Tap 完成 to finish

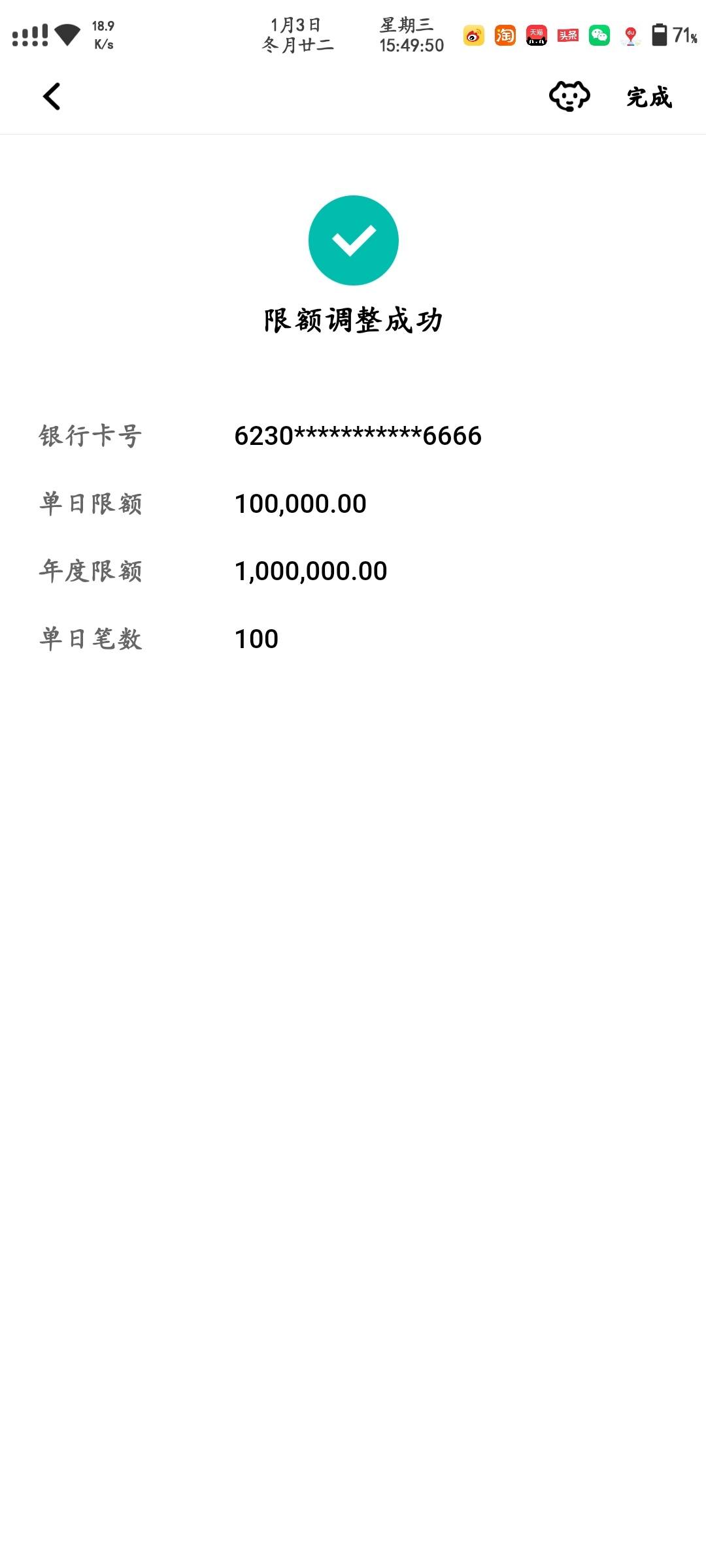(649, 97)
